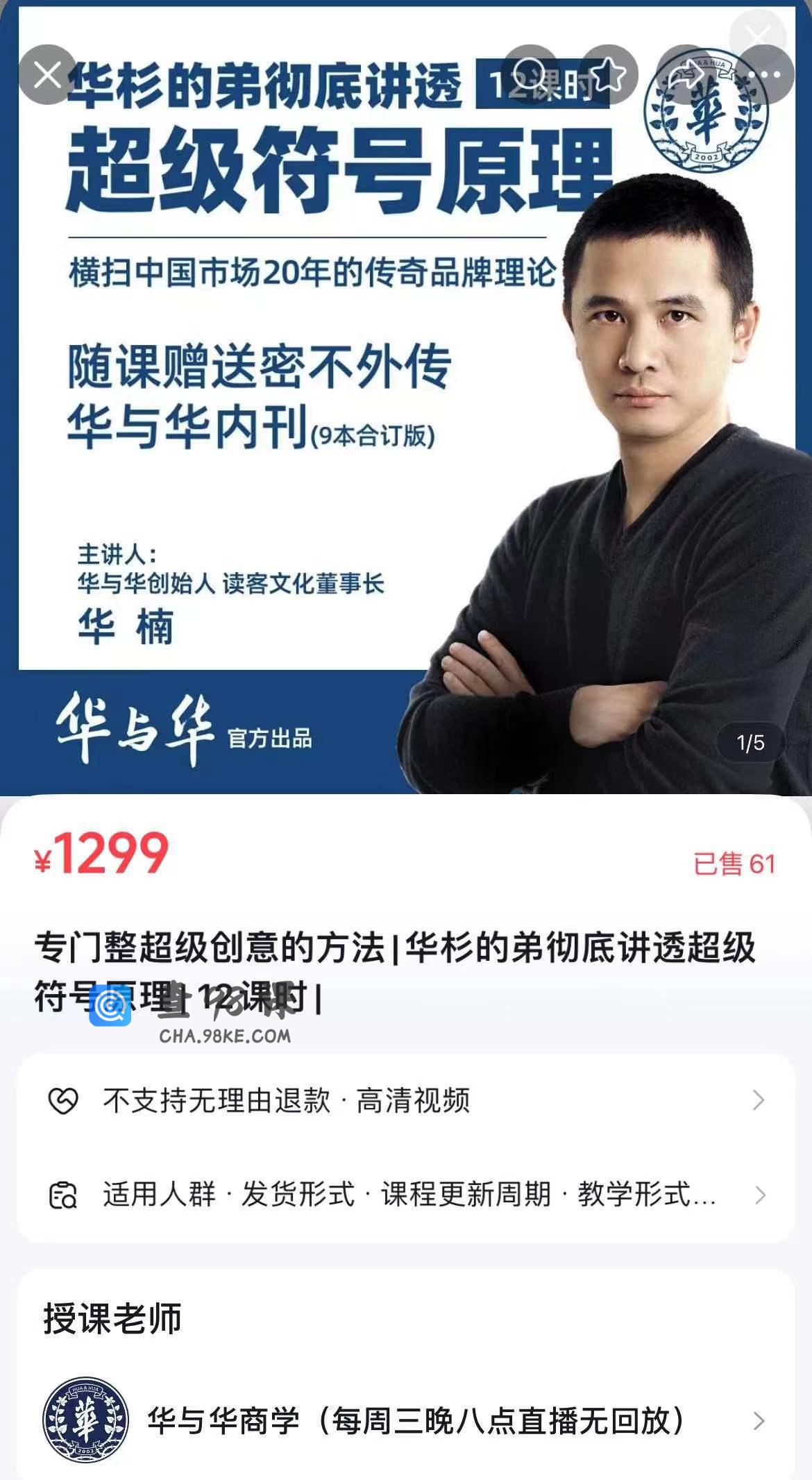This screenshot has height=1480, width=812.
Task: Open the 不支持无理由退款 · 高清视频 row
Action: coord(406,1100)
